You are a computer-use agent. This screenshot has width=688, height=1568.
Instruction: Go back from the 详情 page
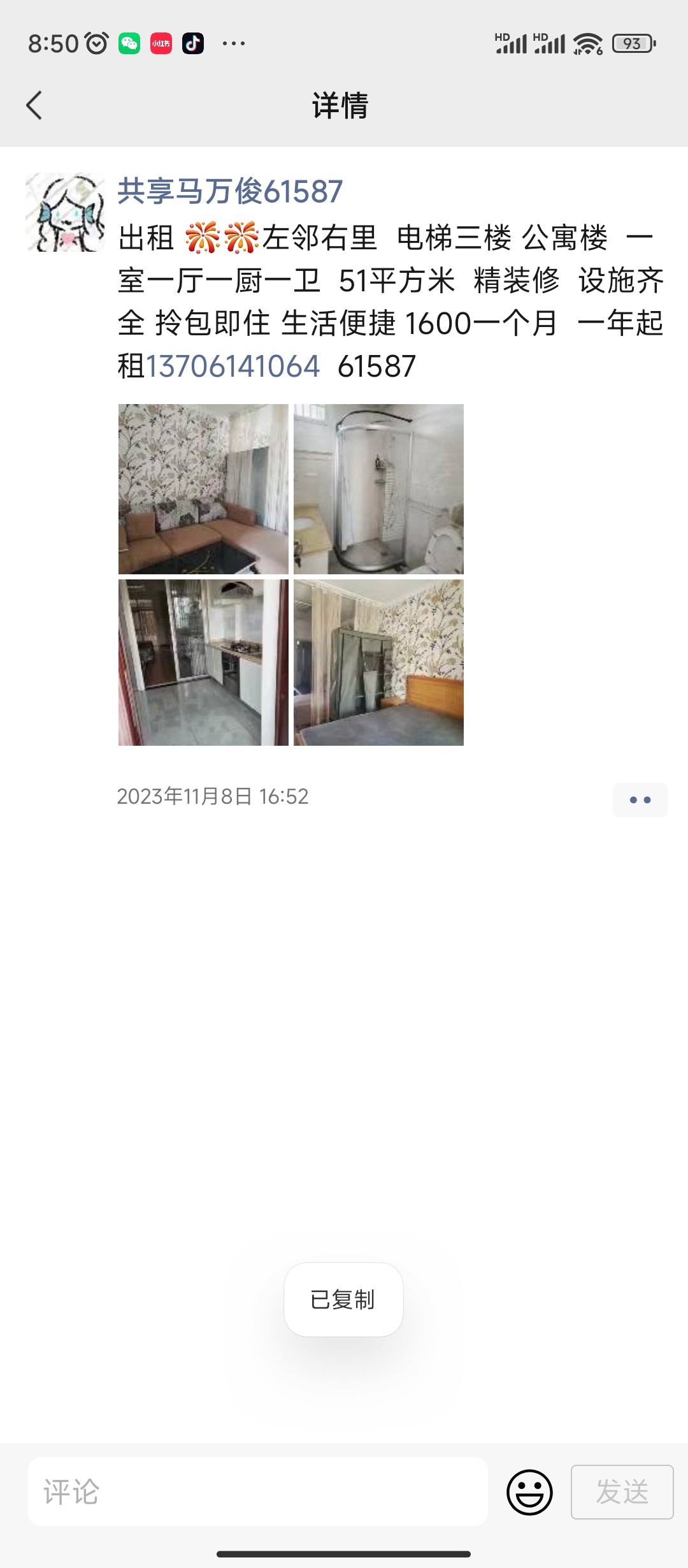pos(34,105)
